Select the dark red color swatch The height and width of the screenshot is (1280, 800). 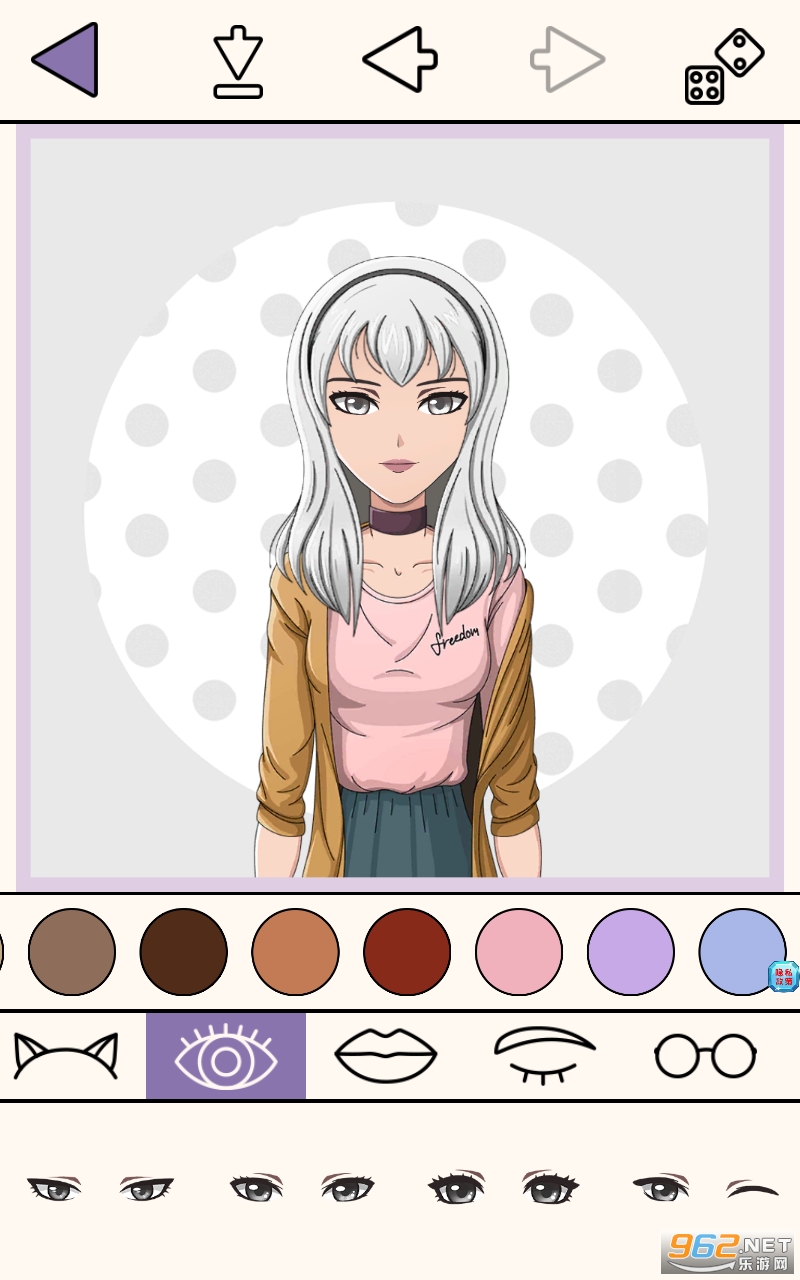(x=407, y=951)
